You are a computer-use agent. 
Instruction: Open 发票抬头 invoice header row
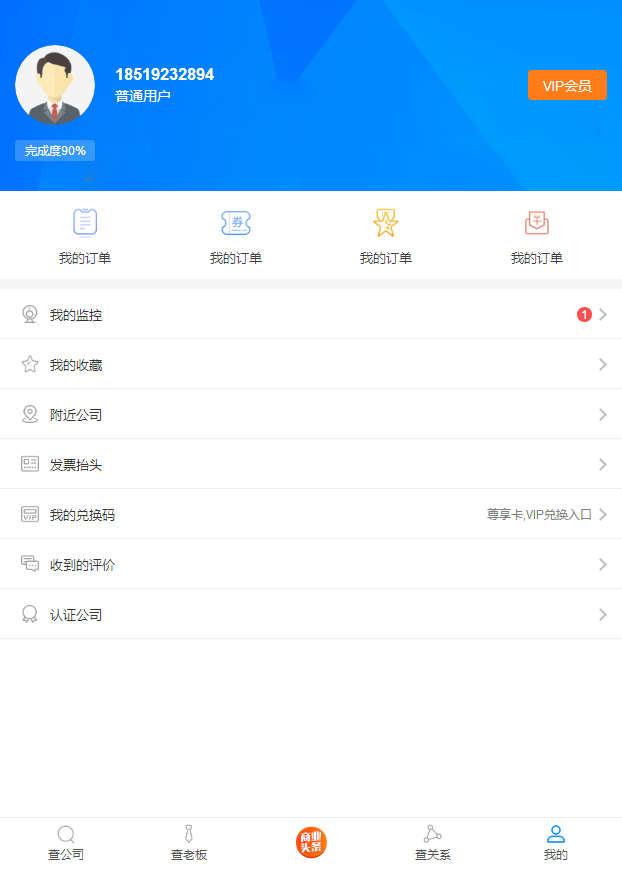pyautogui.click(x=311, y=465)
